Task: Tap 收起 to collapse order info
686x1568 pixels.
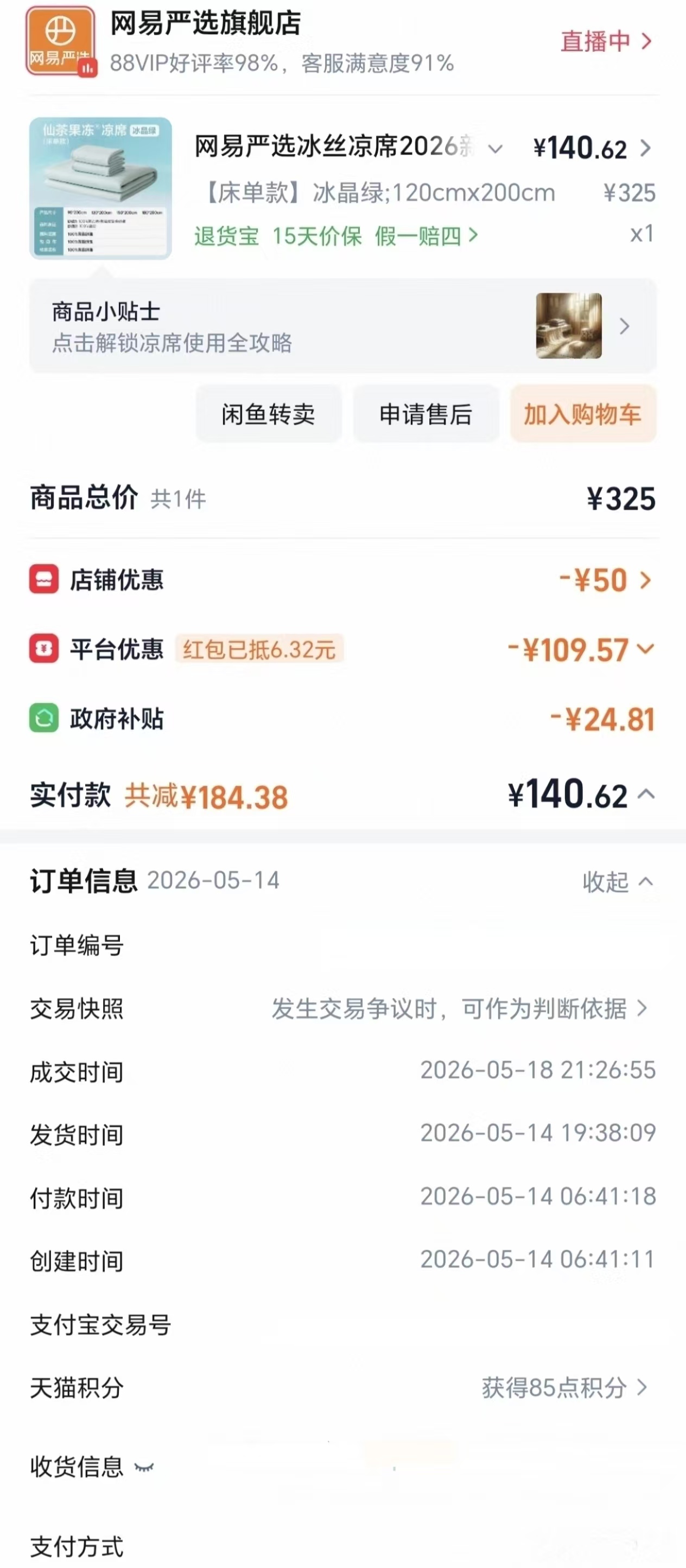Action: [x=618, y=881]
